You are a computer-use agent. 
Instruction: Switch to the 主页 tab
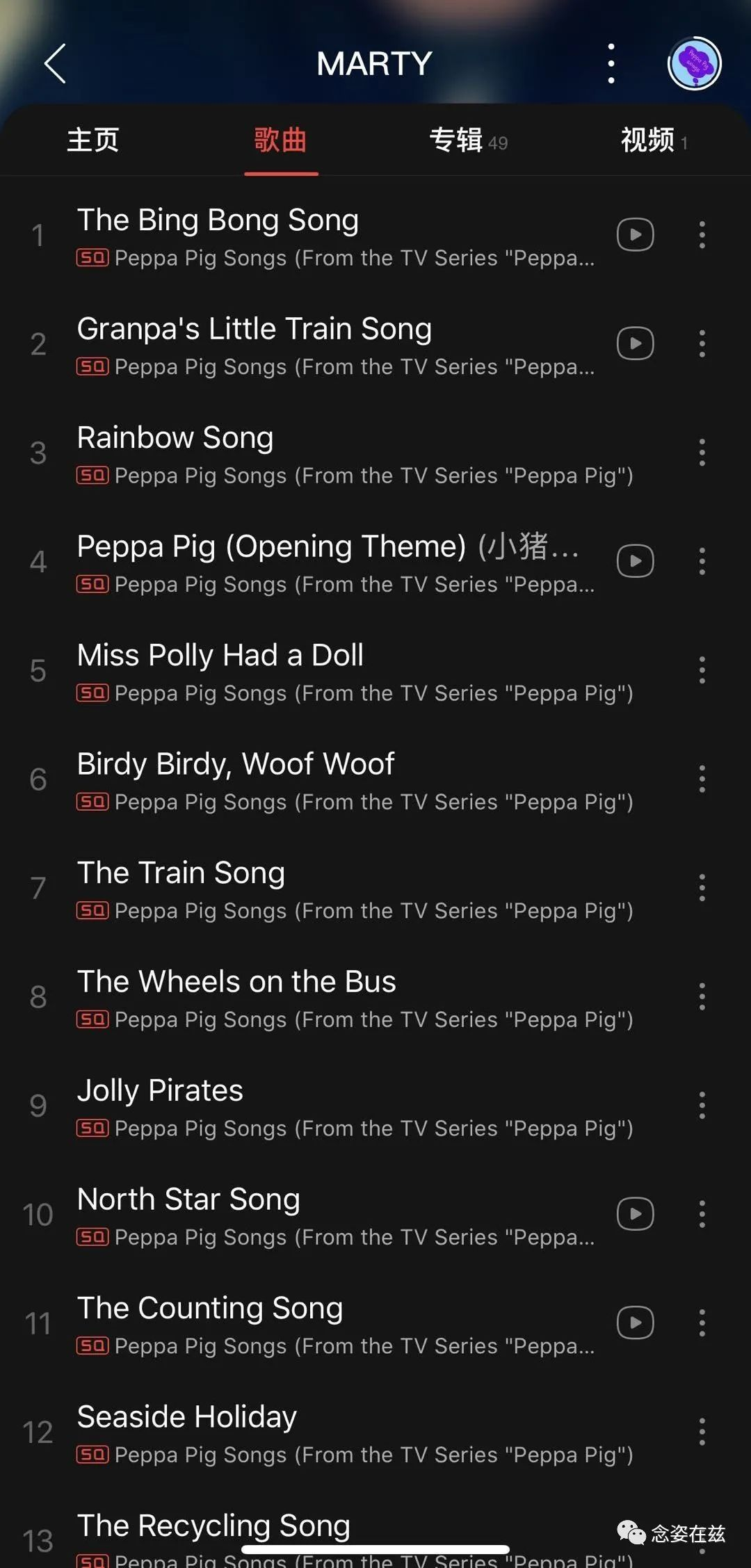coord(93,140)
